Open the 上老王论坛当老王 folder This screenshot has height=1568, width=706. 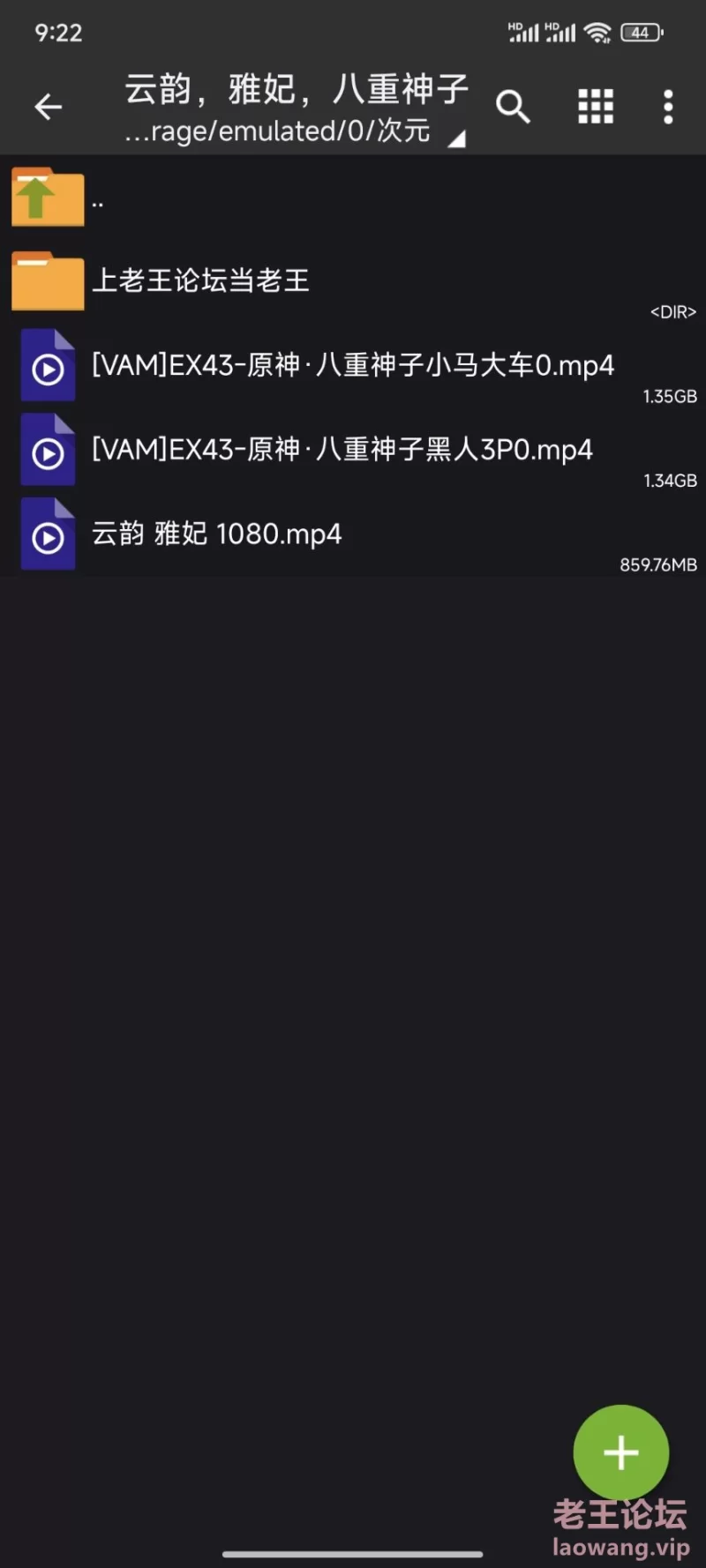pos(353,281)
